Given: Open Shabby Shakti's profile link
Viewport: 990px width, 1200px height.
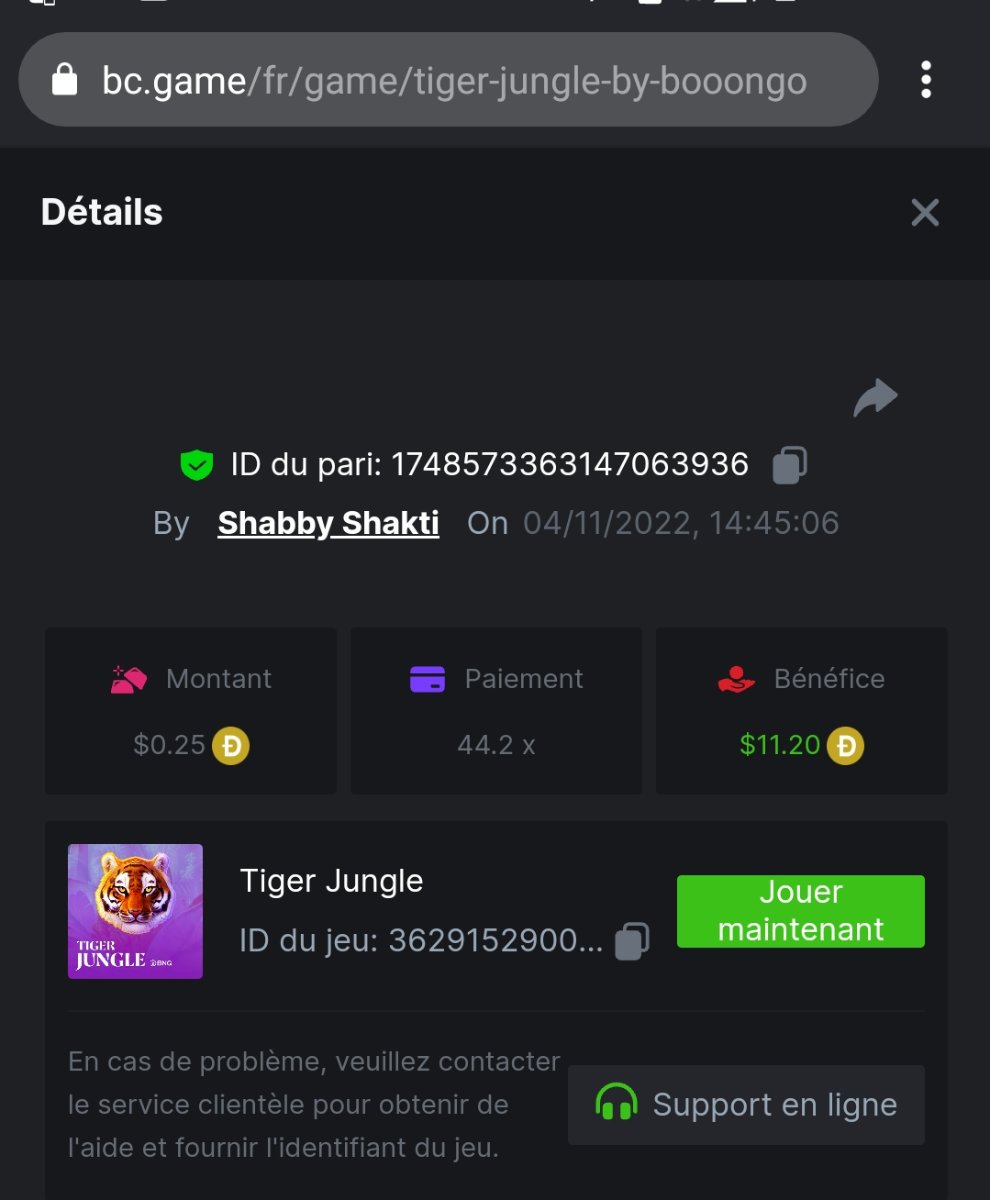Looking at the screenshot, I should 328,523.
